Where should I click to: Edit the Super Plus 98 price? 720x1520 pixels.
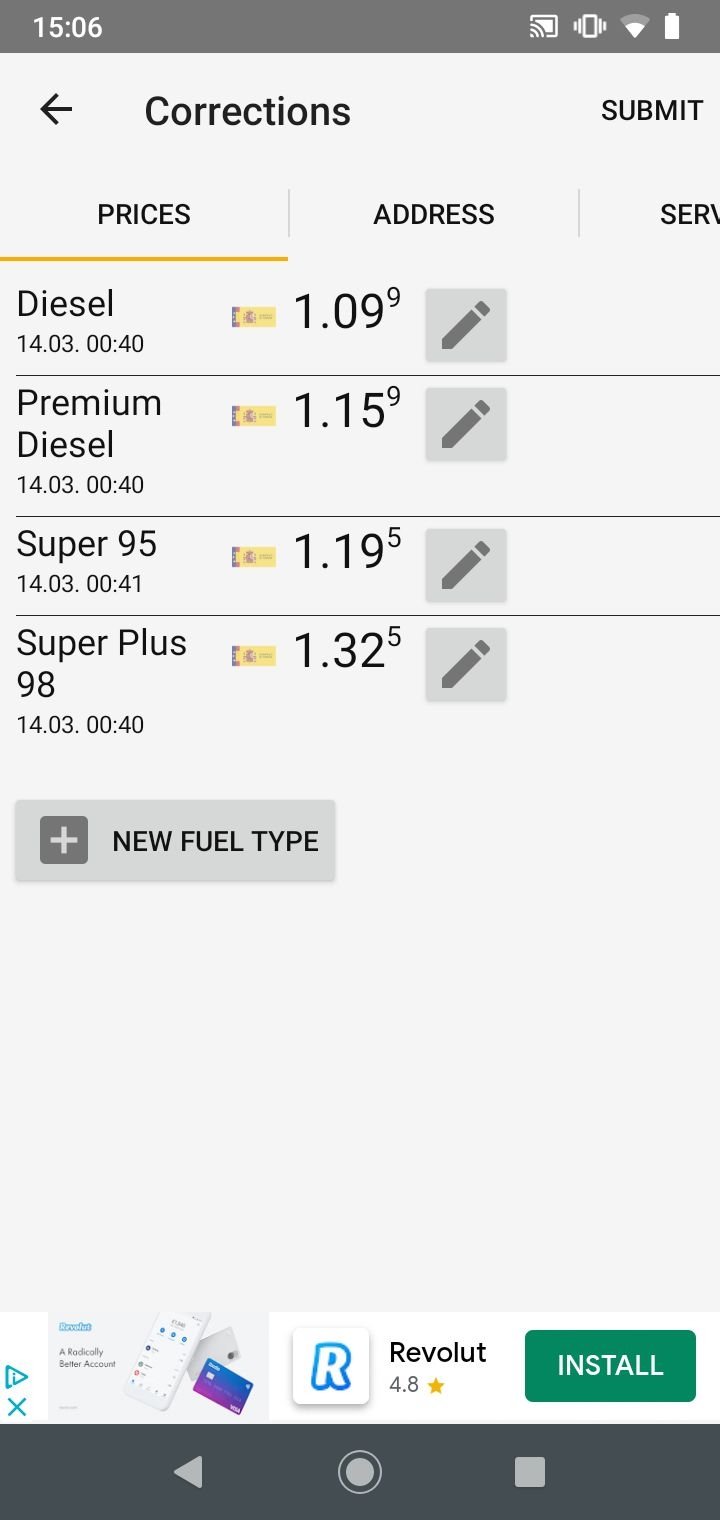466,664
